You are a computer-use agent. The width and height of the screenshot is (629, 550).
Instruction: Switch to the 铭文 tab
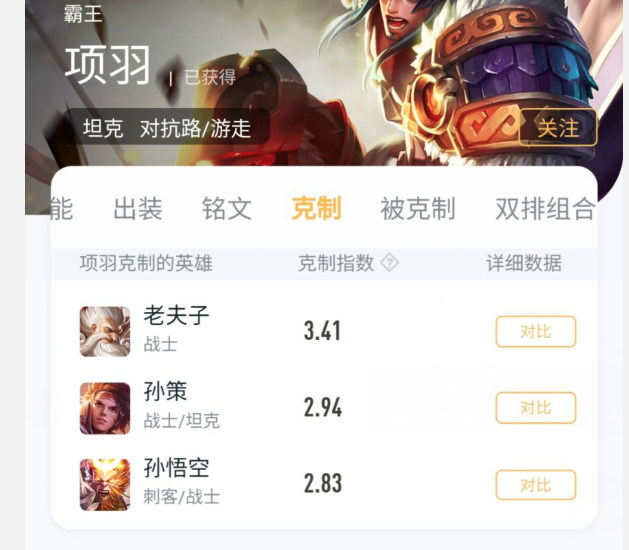pos(226,208)
